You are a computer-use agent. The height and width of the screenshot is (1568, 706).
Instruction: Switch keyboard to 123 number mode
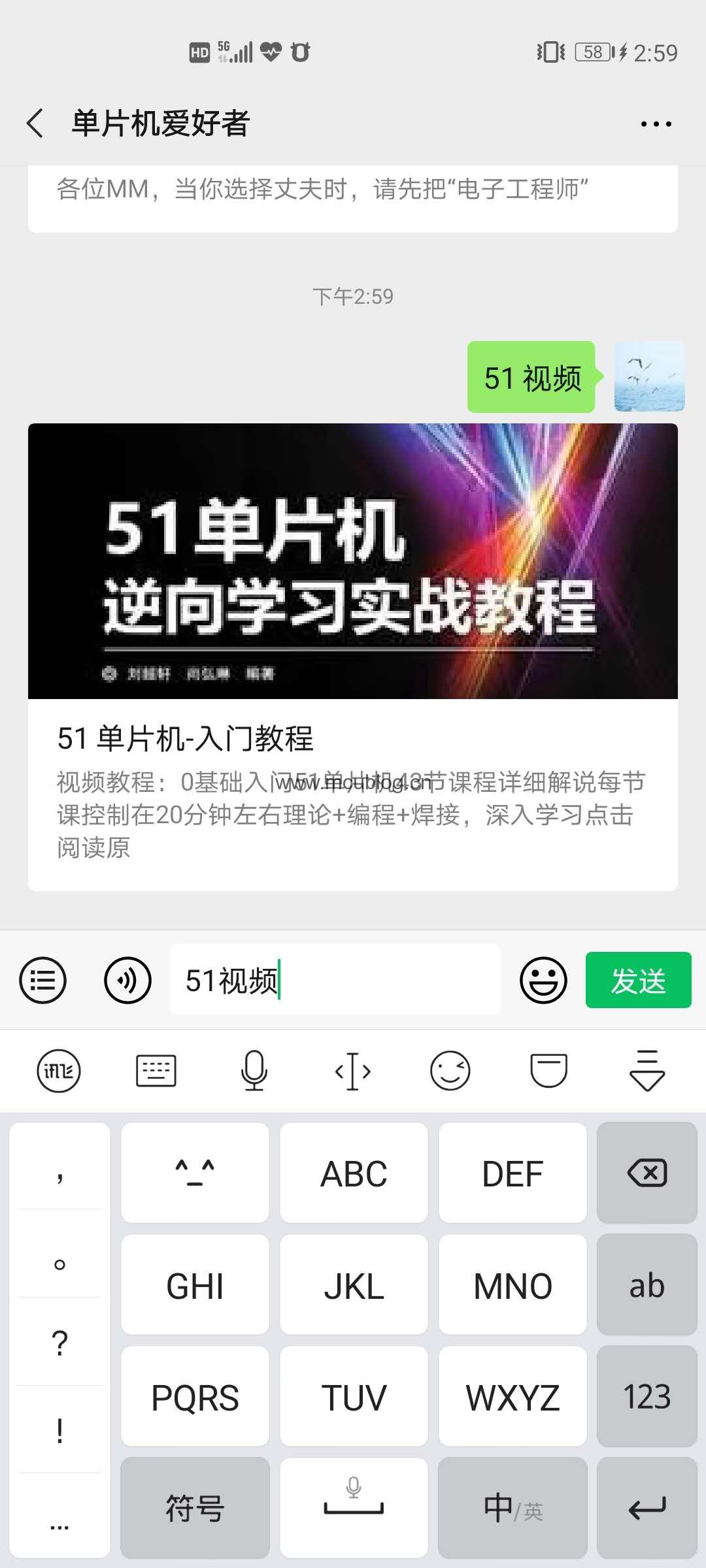(647, 1396)
